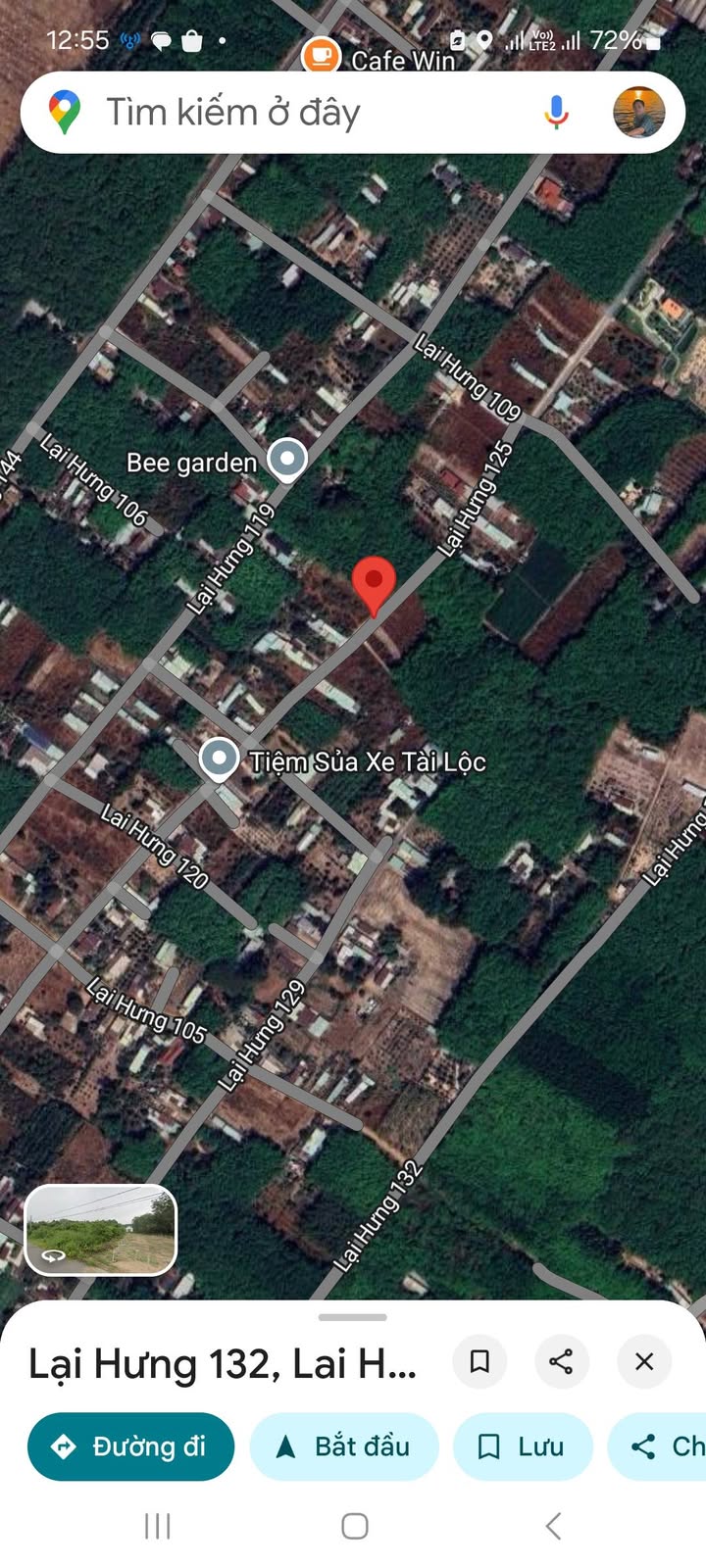Get directions with Đường đi
The width and height of the screenshot is (706, 1568).
[130, 1446]
